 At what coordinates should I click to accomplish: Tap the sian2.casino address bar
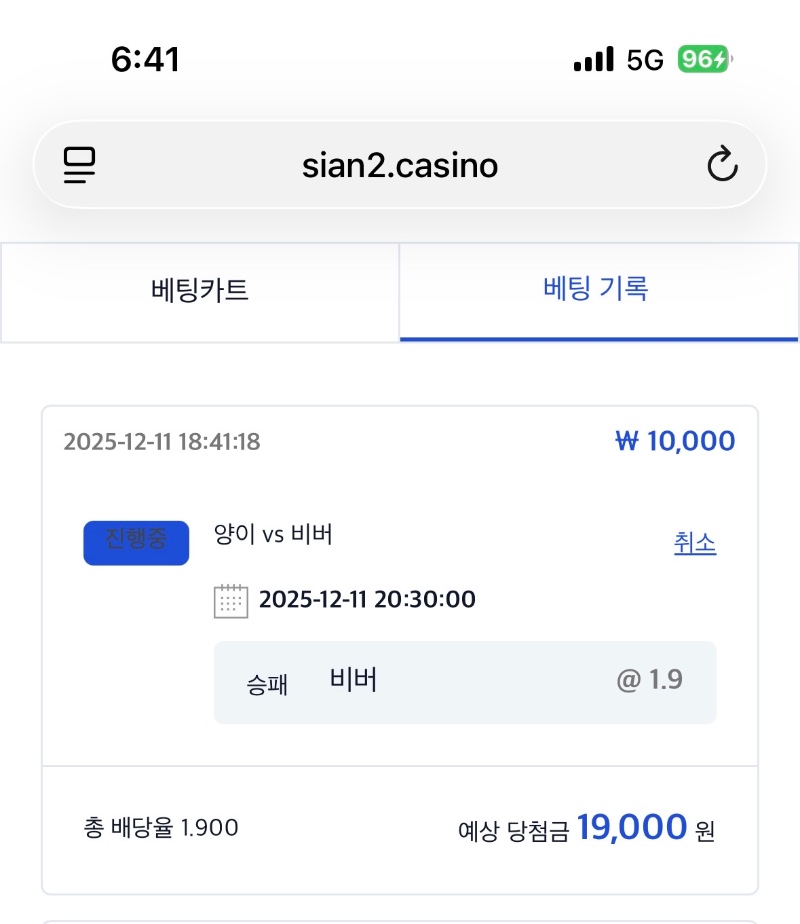(400, 165)
